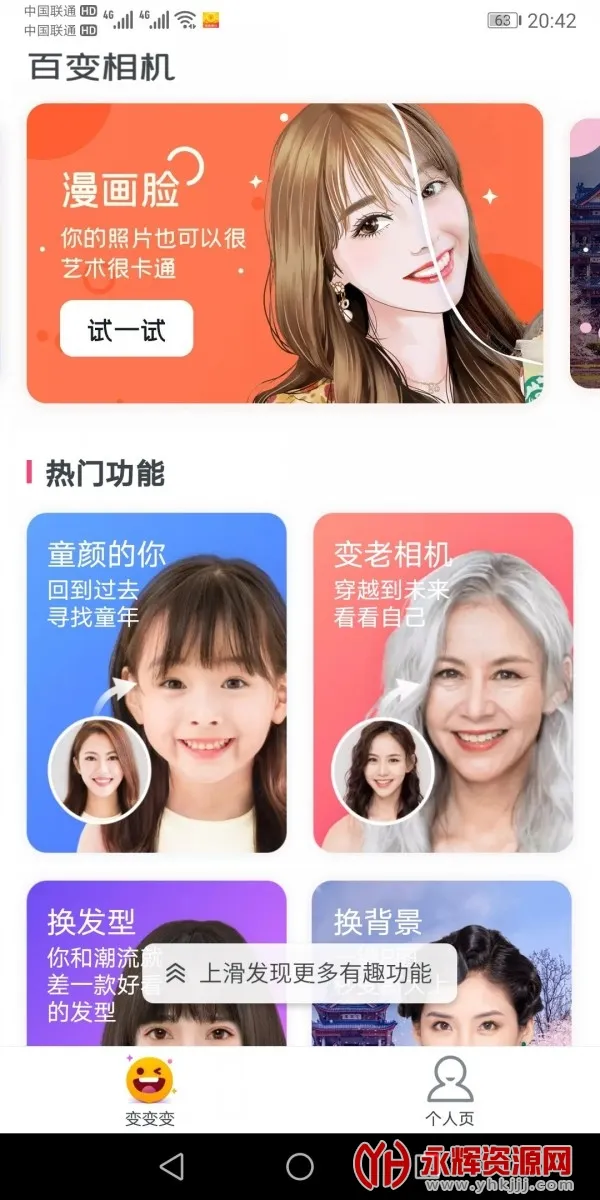Screen dimensions: 600x1200
Task: Open the 童颜的你 feature card
Action: (157, 683)
